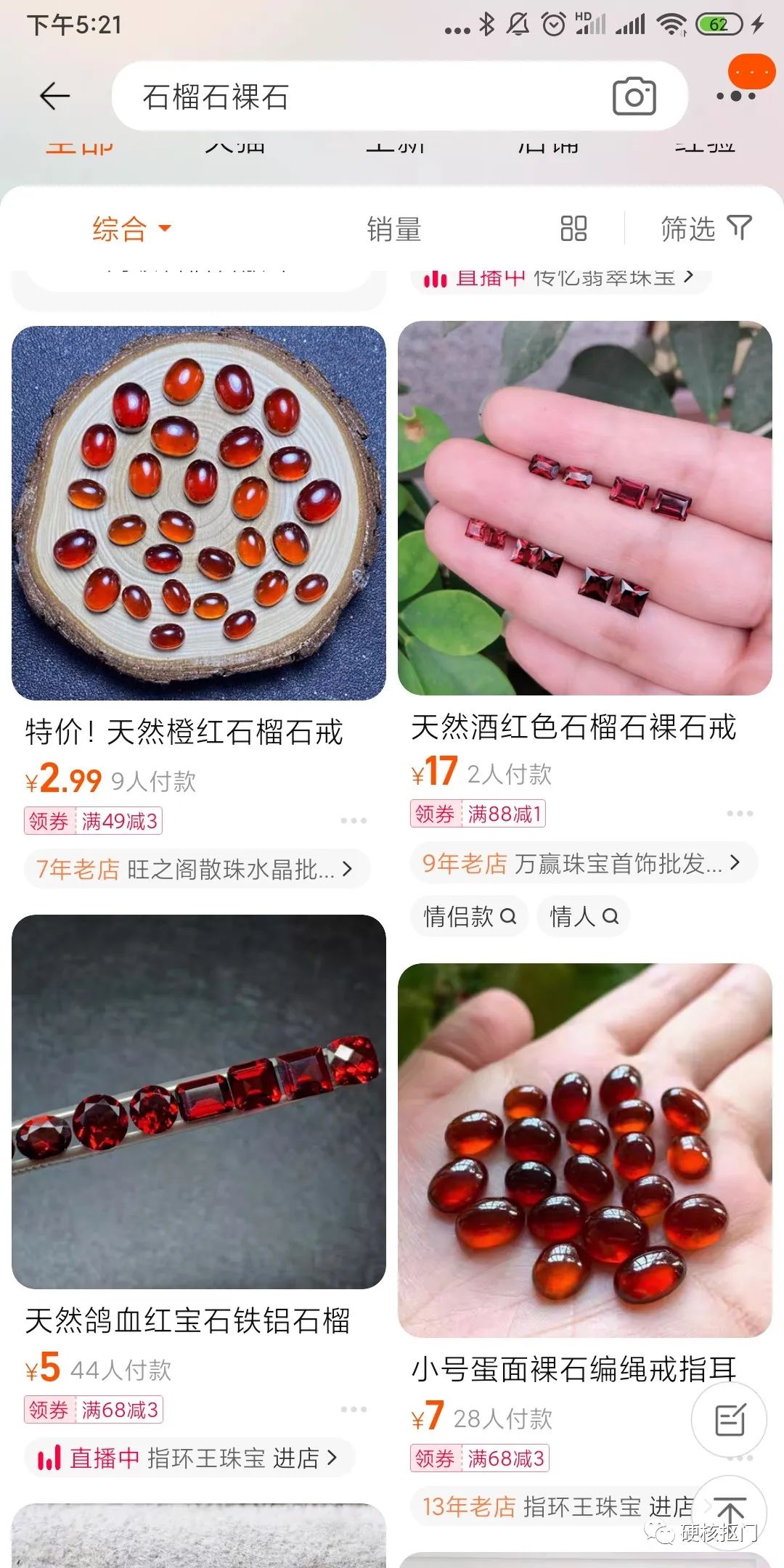This screenshot has height=1568, width=784.
Task: Tap the floating review/edit icon at bottom right
Action: pyautogui.click(x=729, y=1419)
